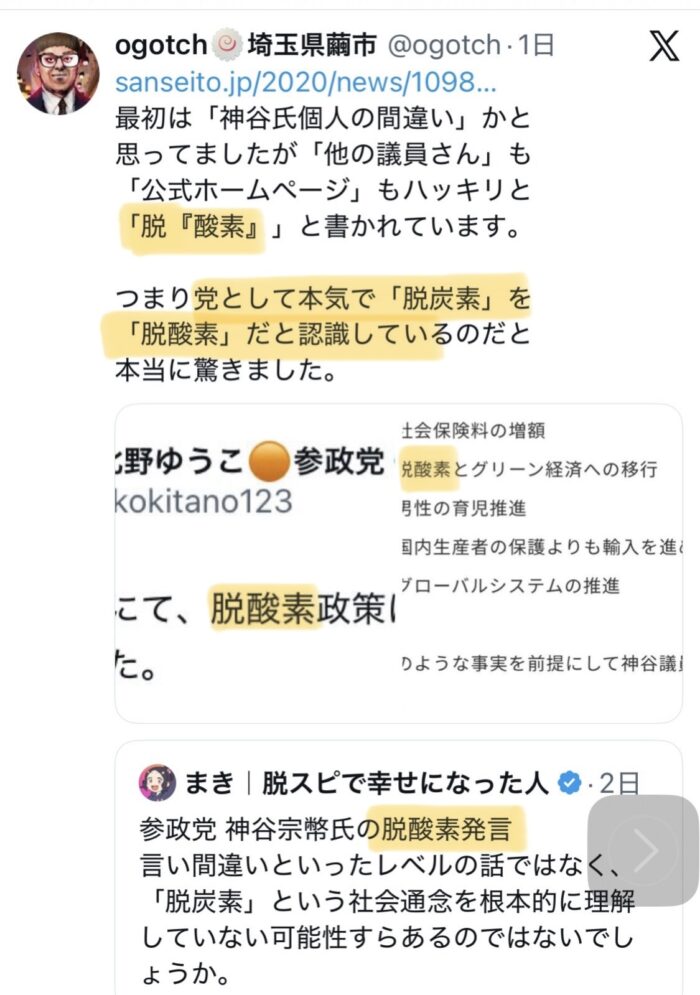Image resolution: width=700 pixels, height=995 pixels.
Task: Tap the X logo in the post corner
Action: 664,46
